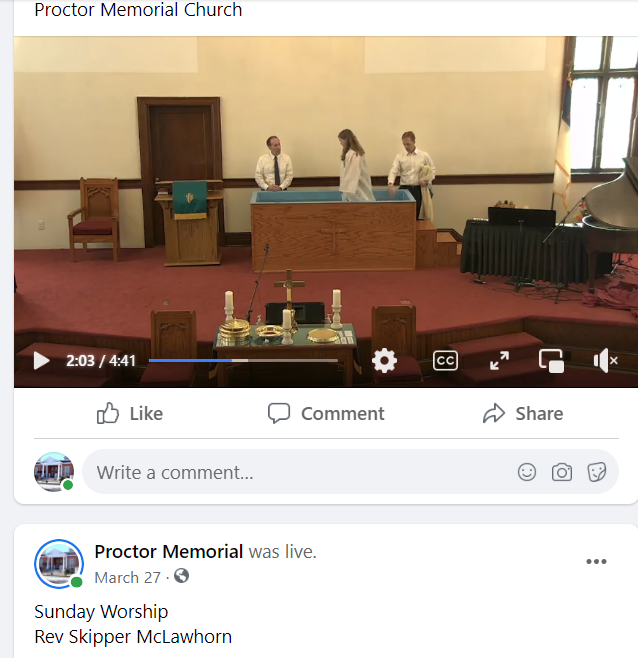Turn on closed captions
Image resolution: width=638 pixels, height=658 pixels.
tap(445, 360)
